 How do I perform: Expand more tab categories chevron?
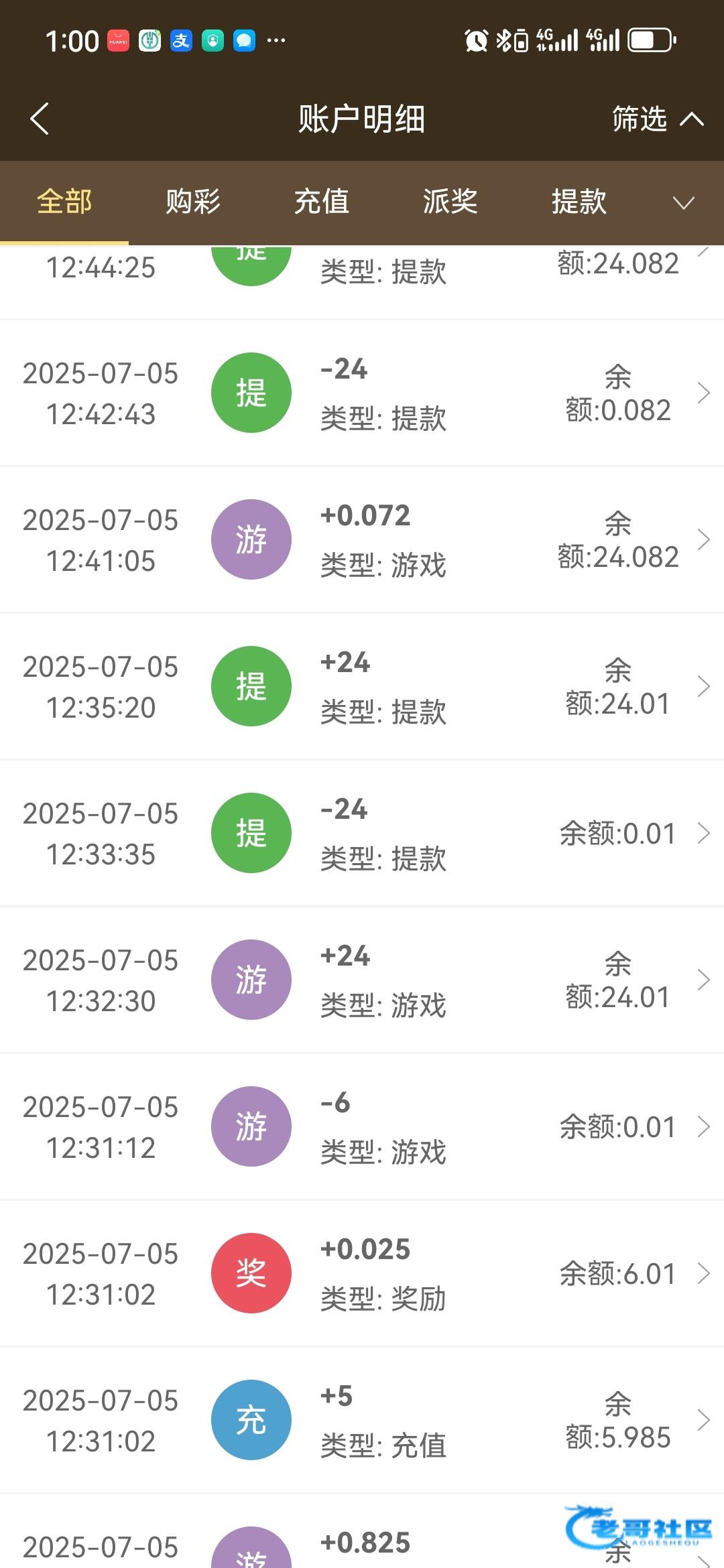point(682,202)
